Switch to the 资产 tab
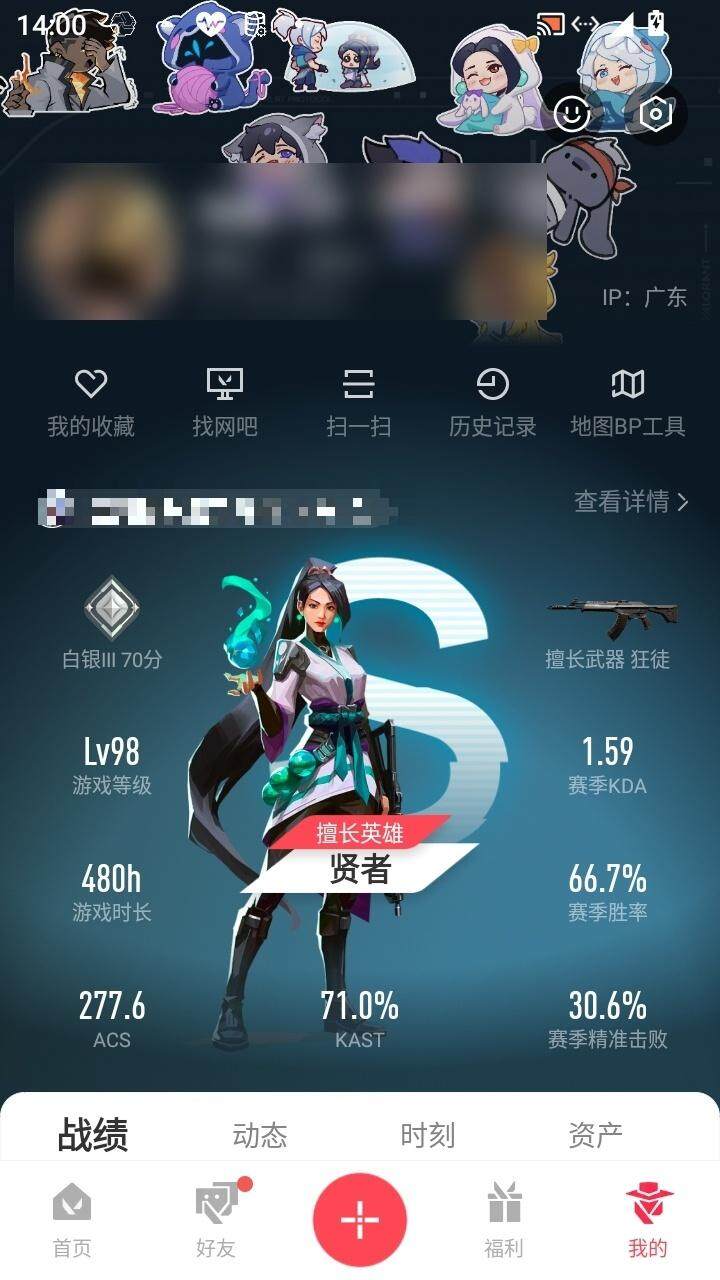The width and height of the screenshot is (720, 1280). (595, 1135)
